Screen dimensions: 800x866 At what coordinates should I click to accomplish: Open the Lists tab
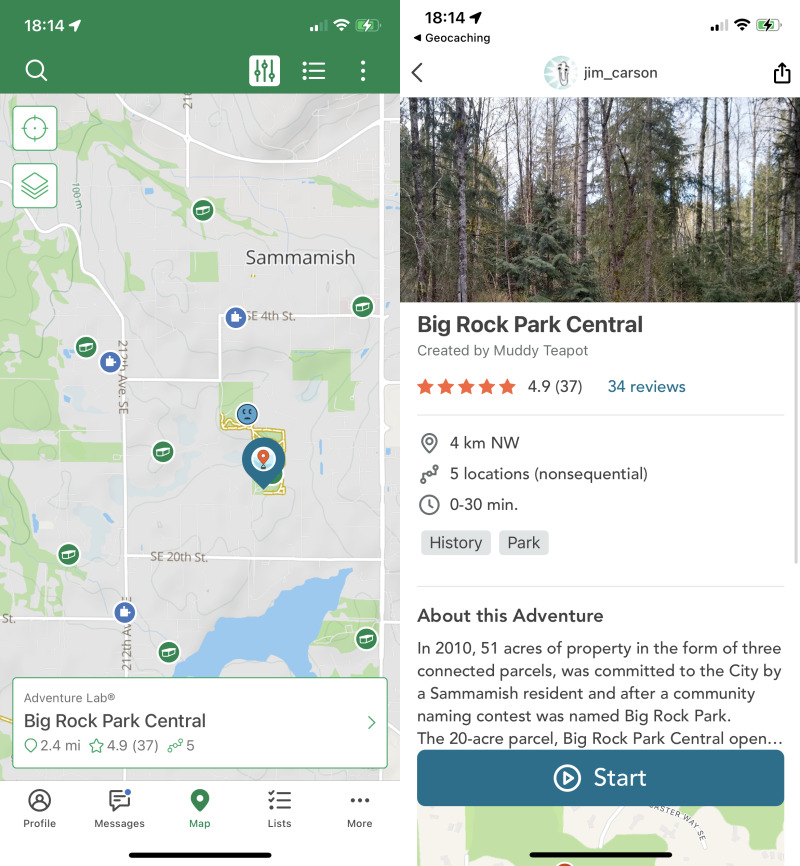(x=280, y=808)
